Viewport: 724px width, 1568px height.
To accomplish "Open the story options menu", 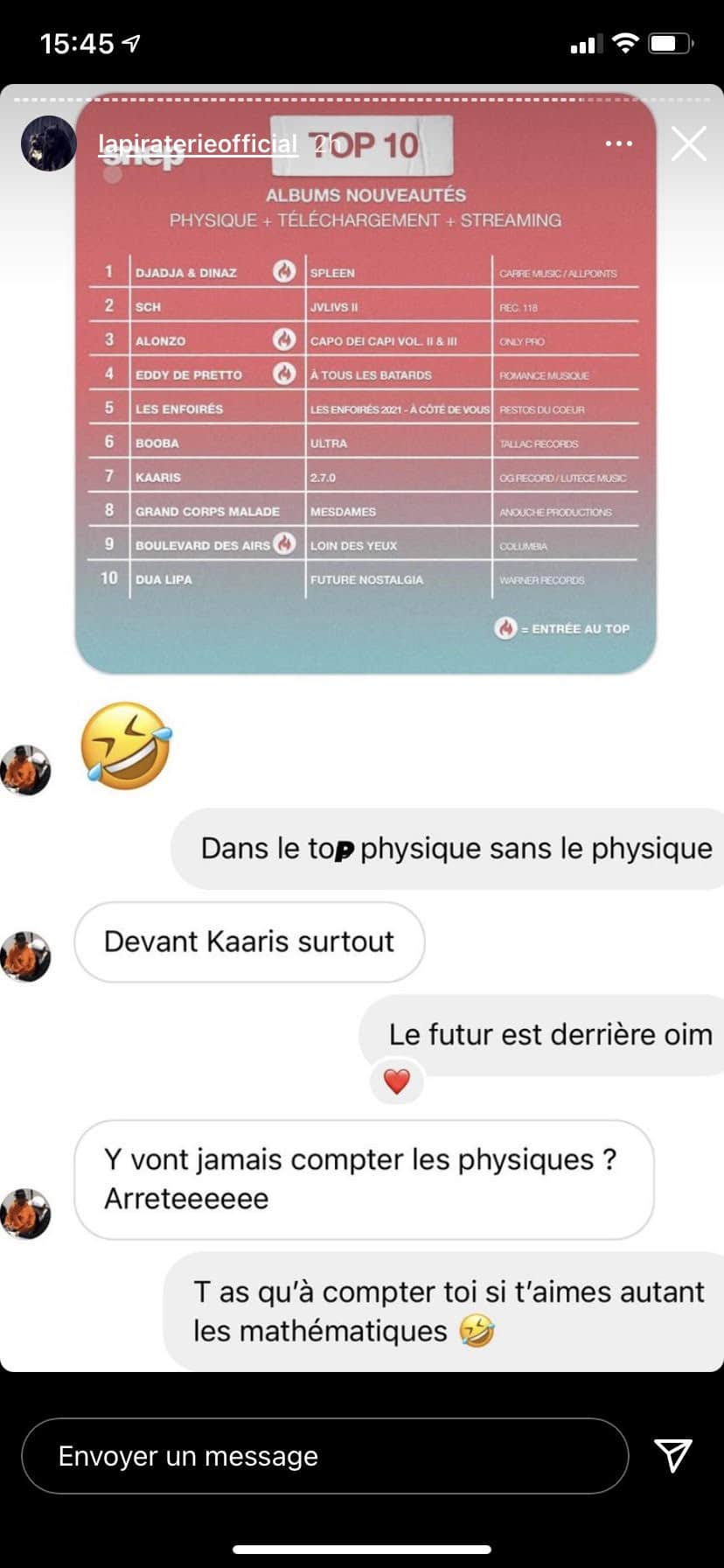I will click(x=619, y=143).
